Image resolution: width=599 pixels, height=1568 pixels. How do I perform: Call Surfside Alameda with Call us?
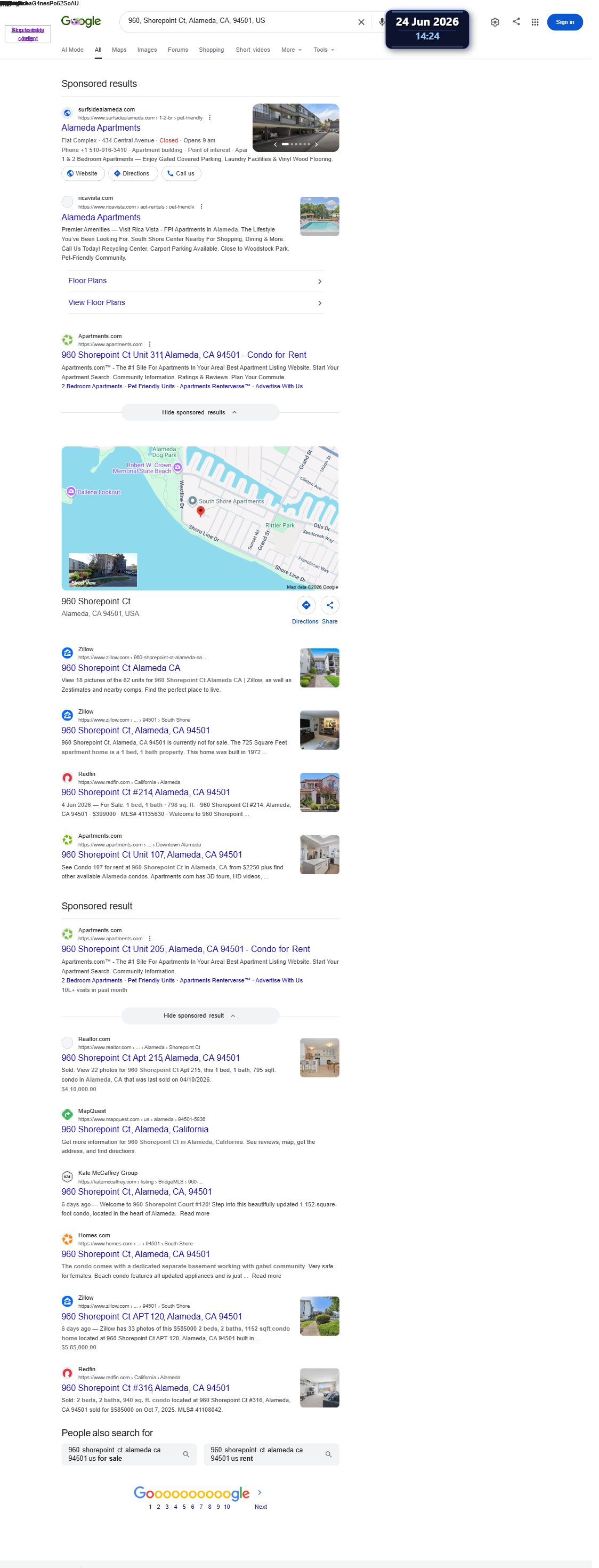181,173
